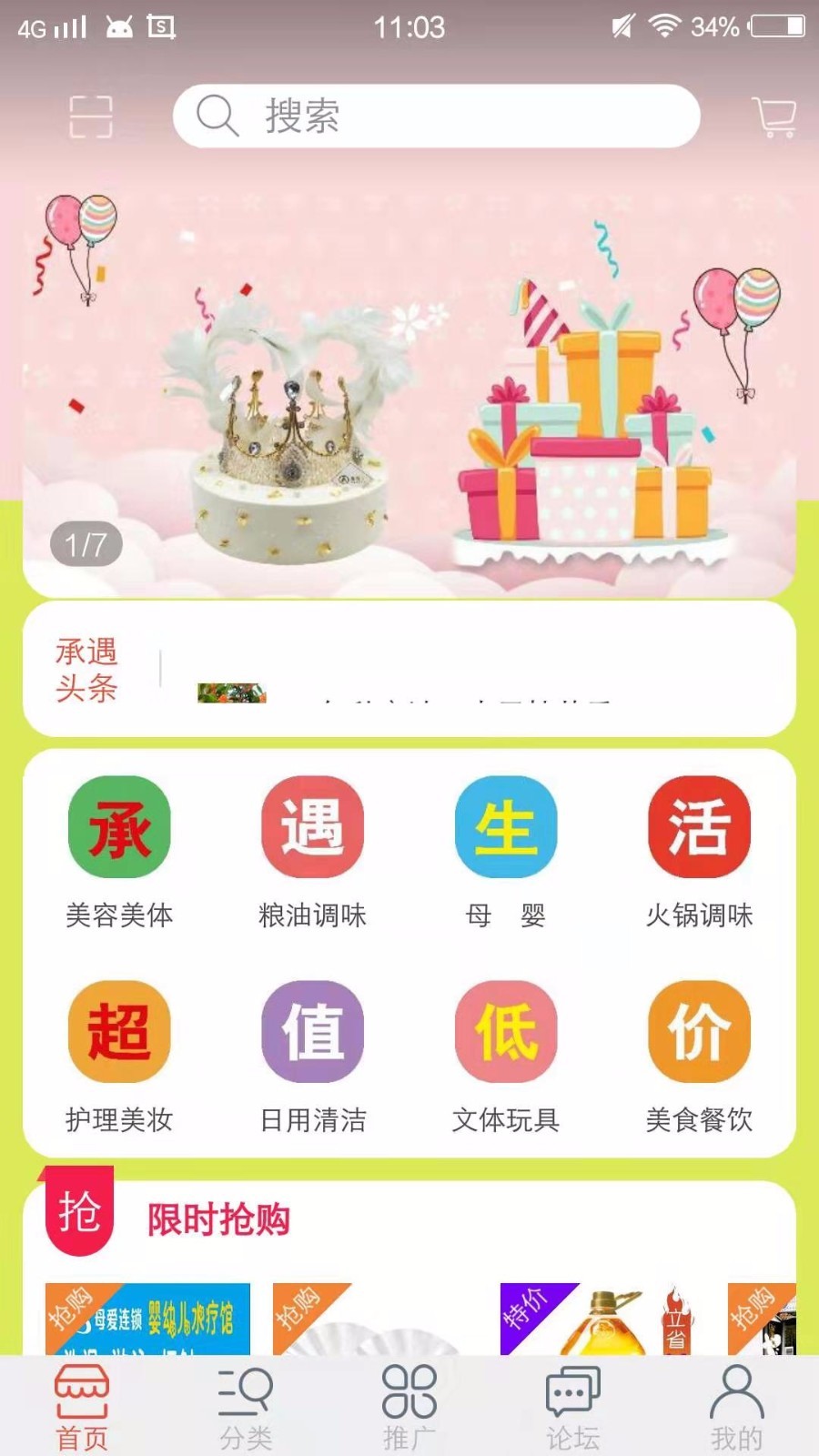The height and width of the screenshot is (1456, 819).
Task: View the 日用清洁 category
Action: pos(312,1056)
